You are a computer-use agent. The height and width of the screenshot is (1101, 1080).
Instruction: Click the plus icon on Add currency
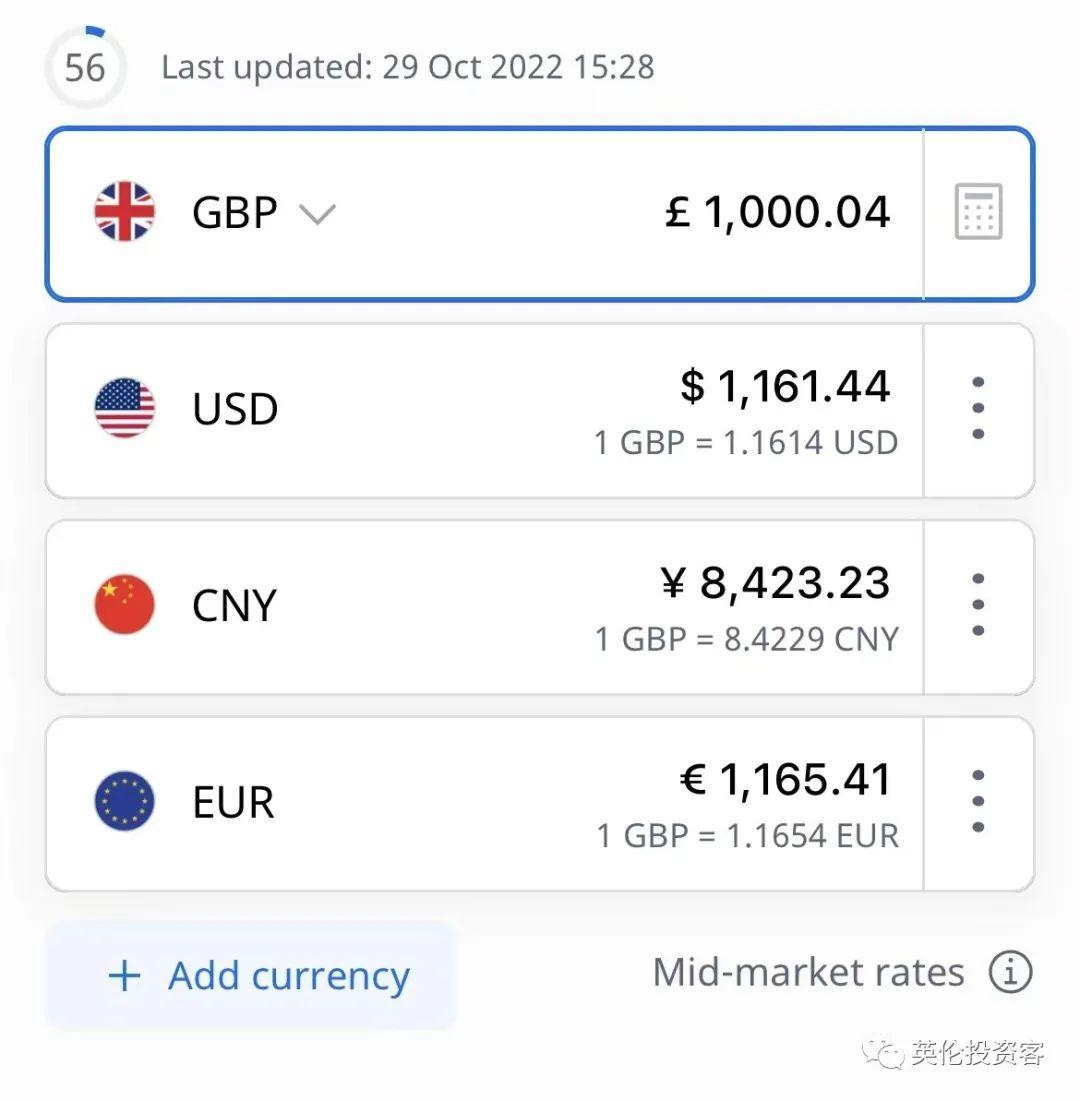tap(123, 975)
